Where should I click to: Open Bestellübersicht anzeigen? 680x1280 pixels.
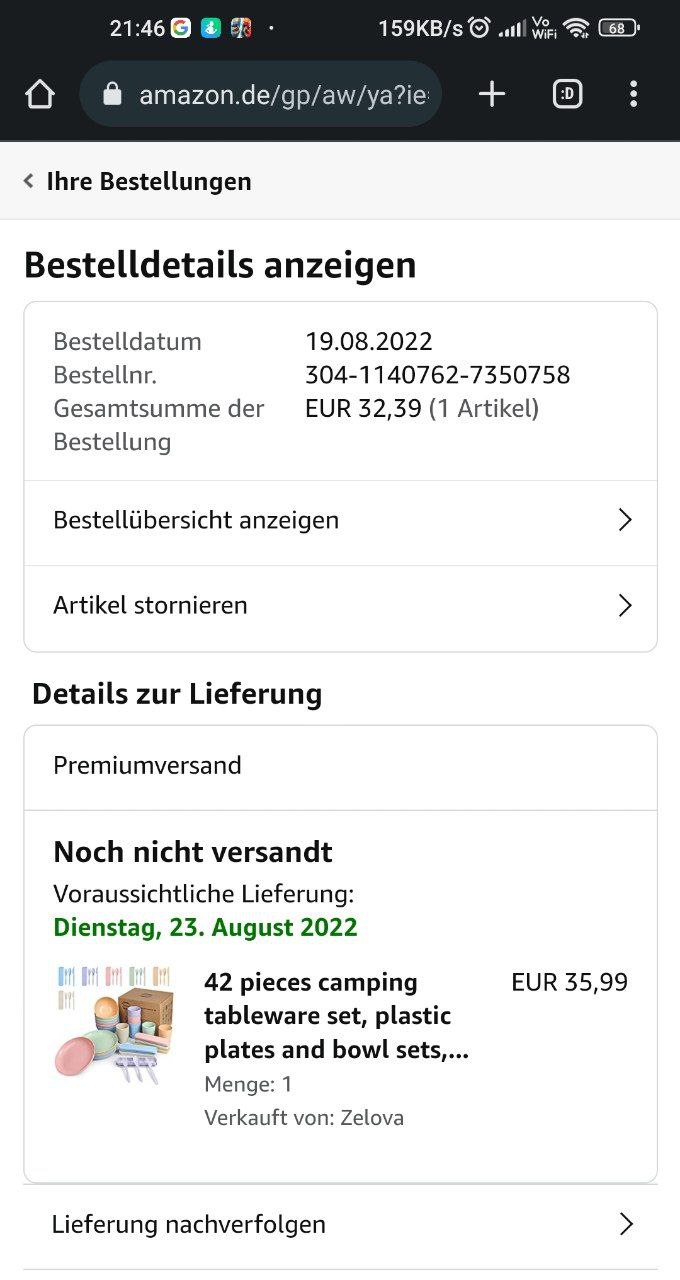340,521
